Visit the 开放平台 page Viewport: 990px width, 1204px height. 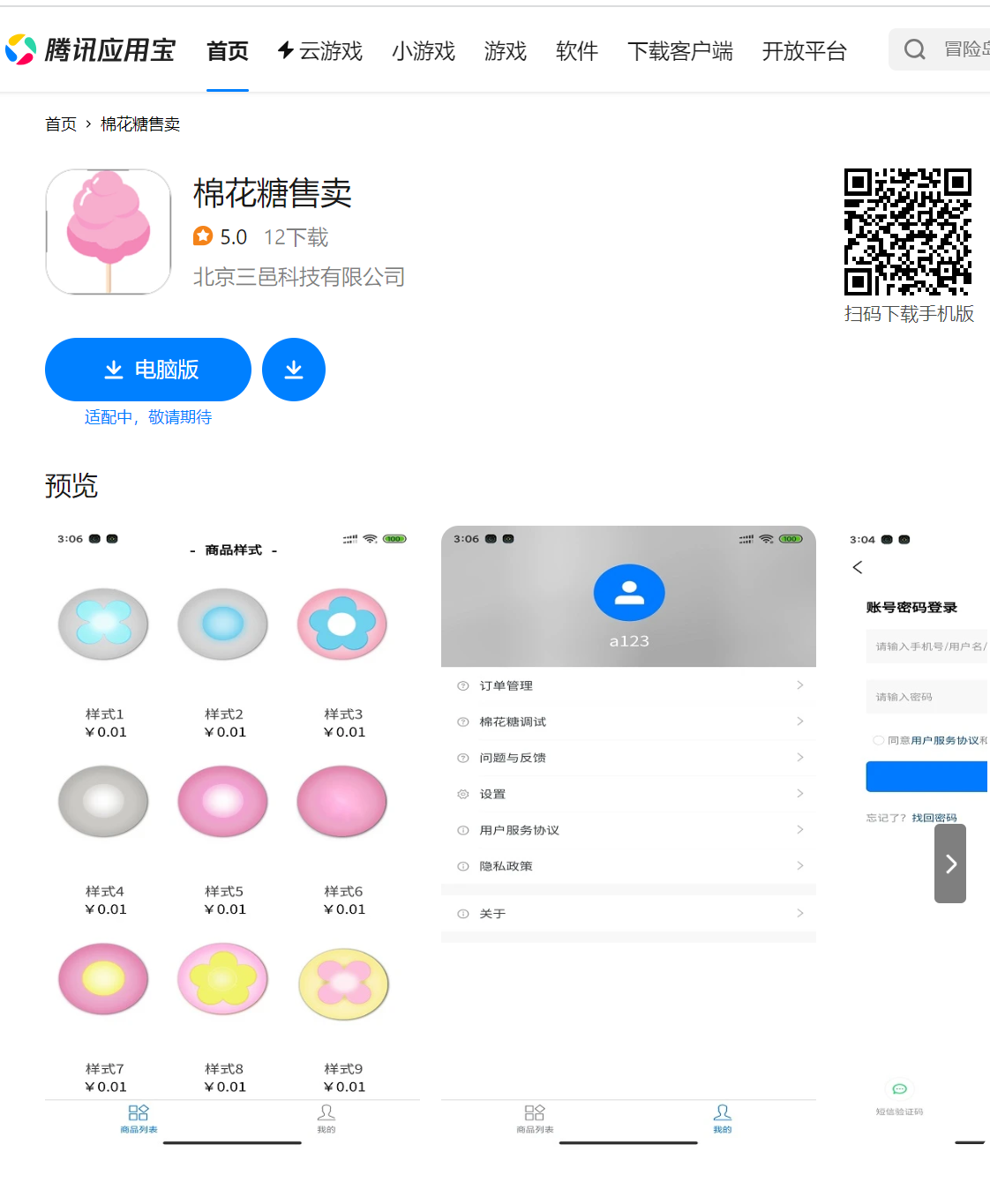804,51
